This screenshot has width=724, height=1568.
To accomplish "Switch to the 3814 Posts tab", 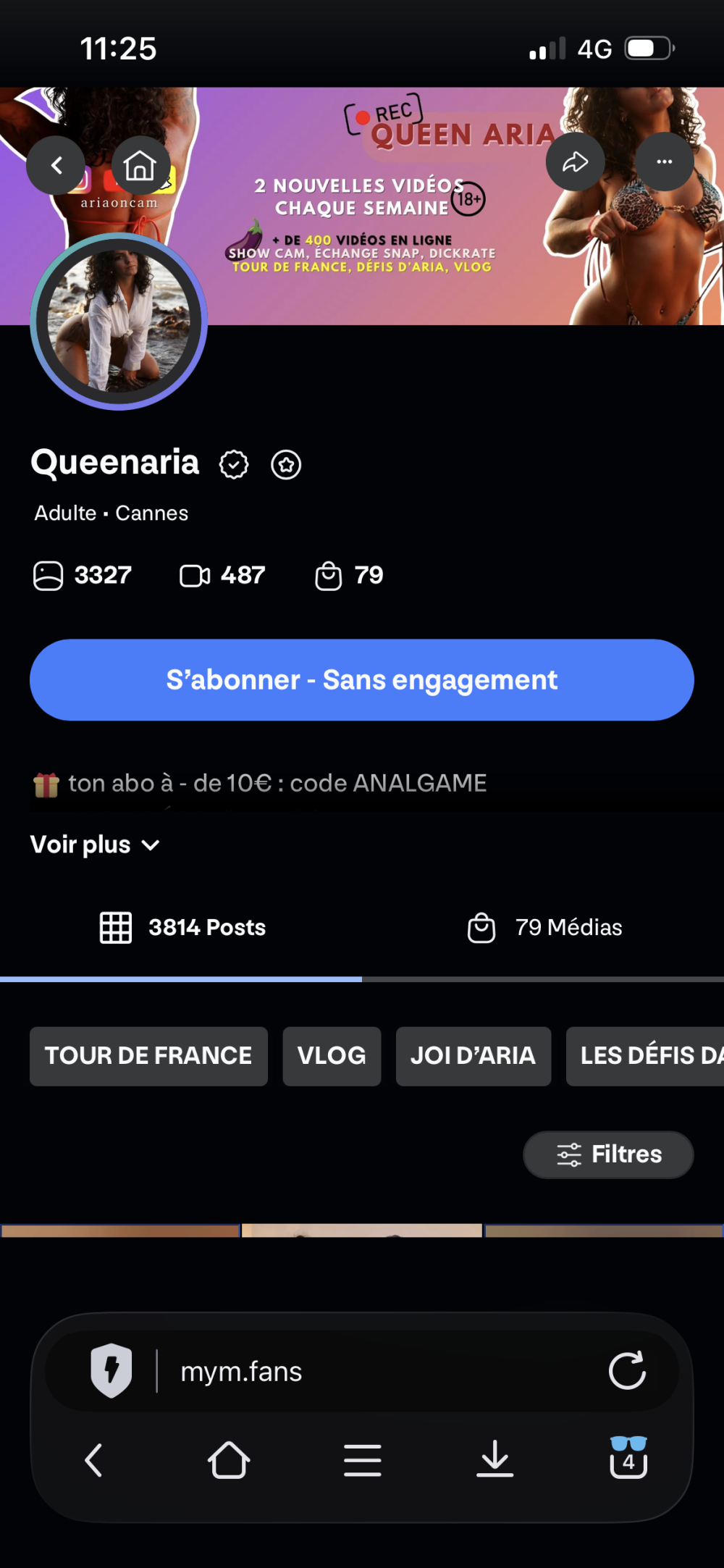I will pos(182,927).
